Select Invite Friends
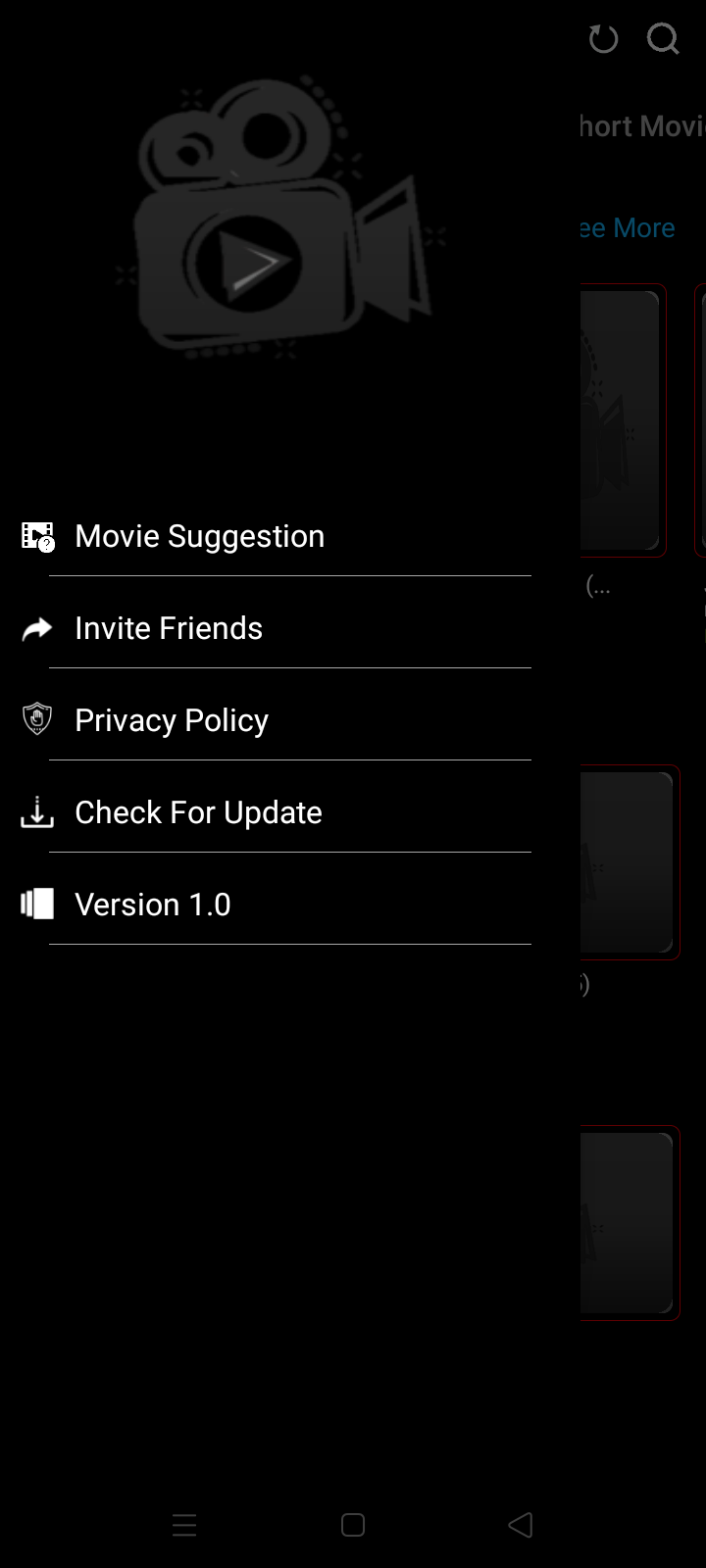The height and width of the screenshot is (1568, 706). [169, 628]
